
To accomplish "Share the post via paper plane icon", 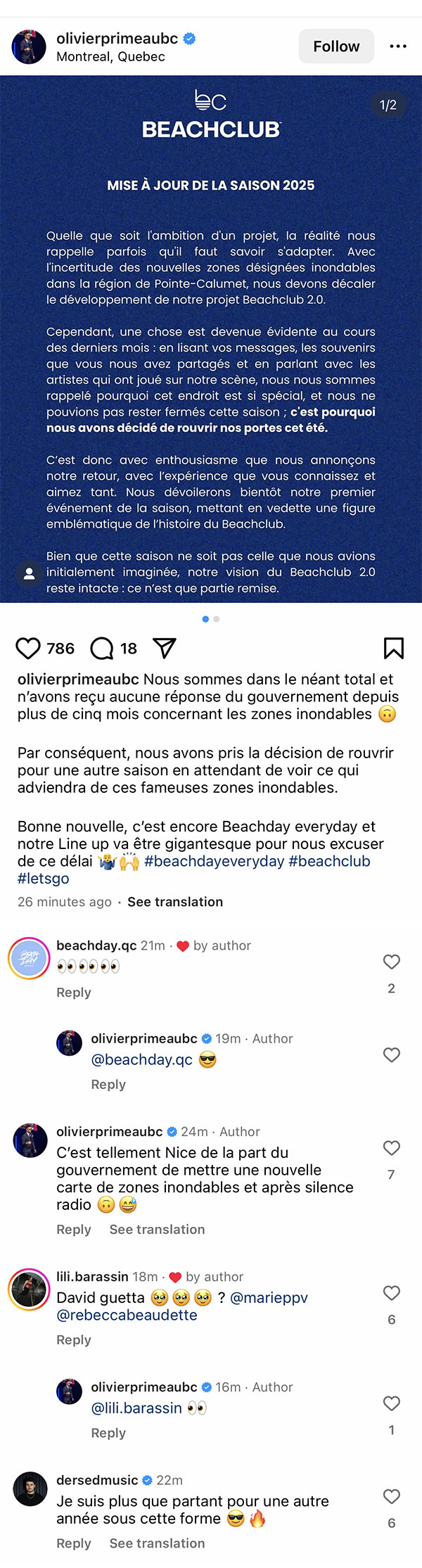I will coord(164,648).
